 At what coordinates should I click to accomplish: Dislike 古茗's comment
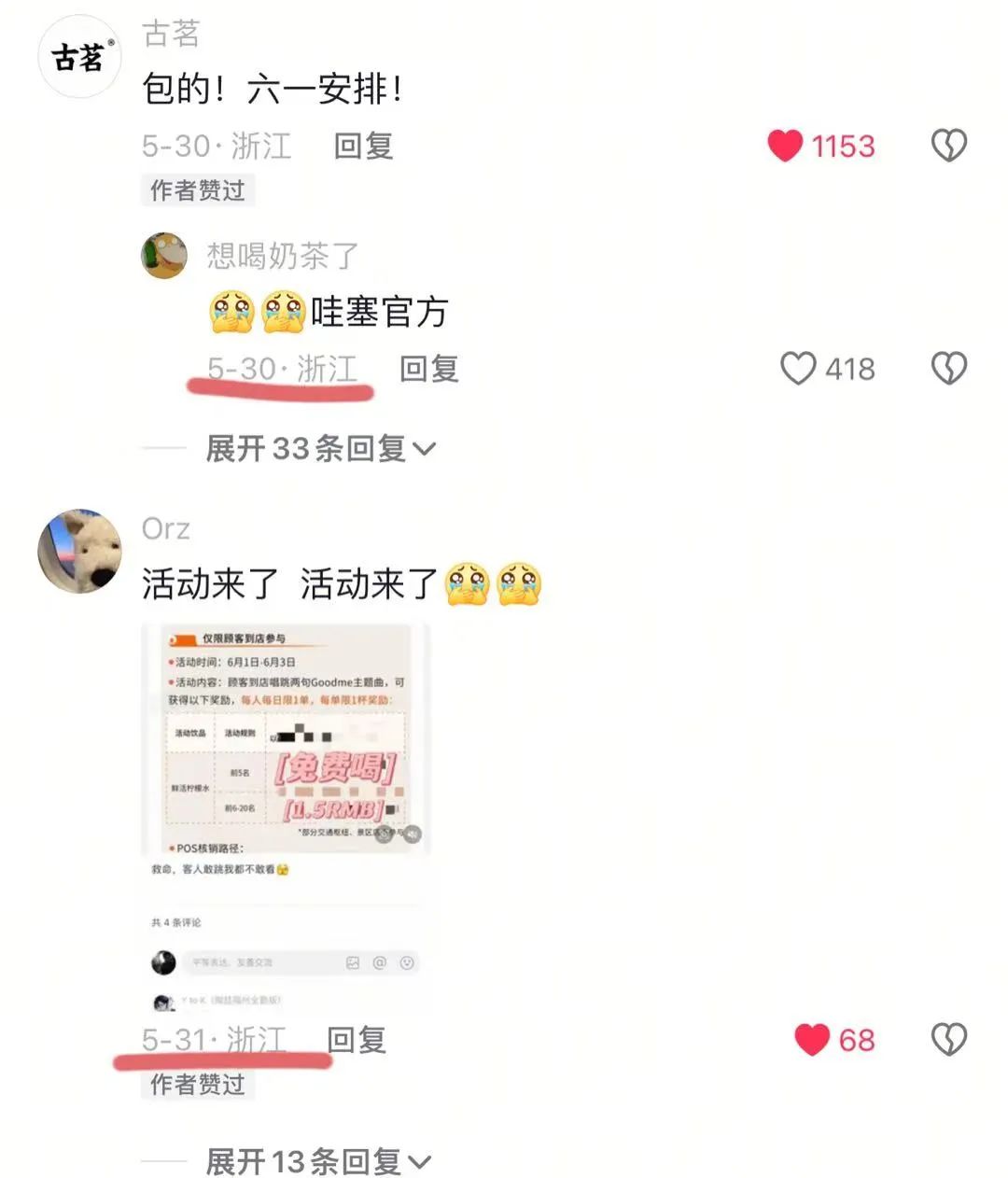(948, 146)
